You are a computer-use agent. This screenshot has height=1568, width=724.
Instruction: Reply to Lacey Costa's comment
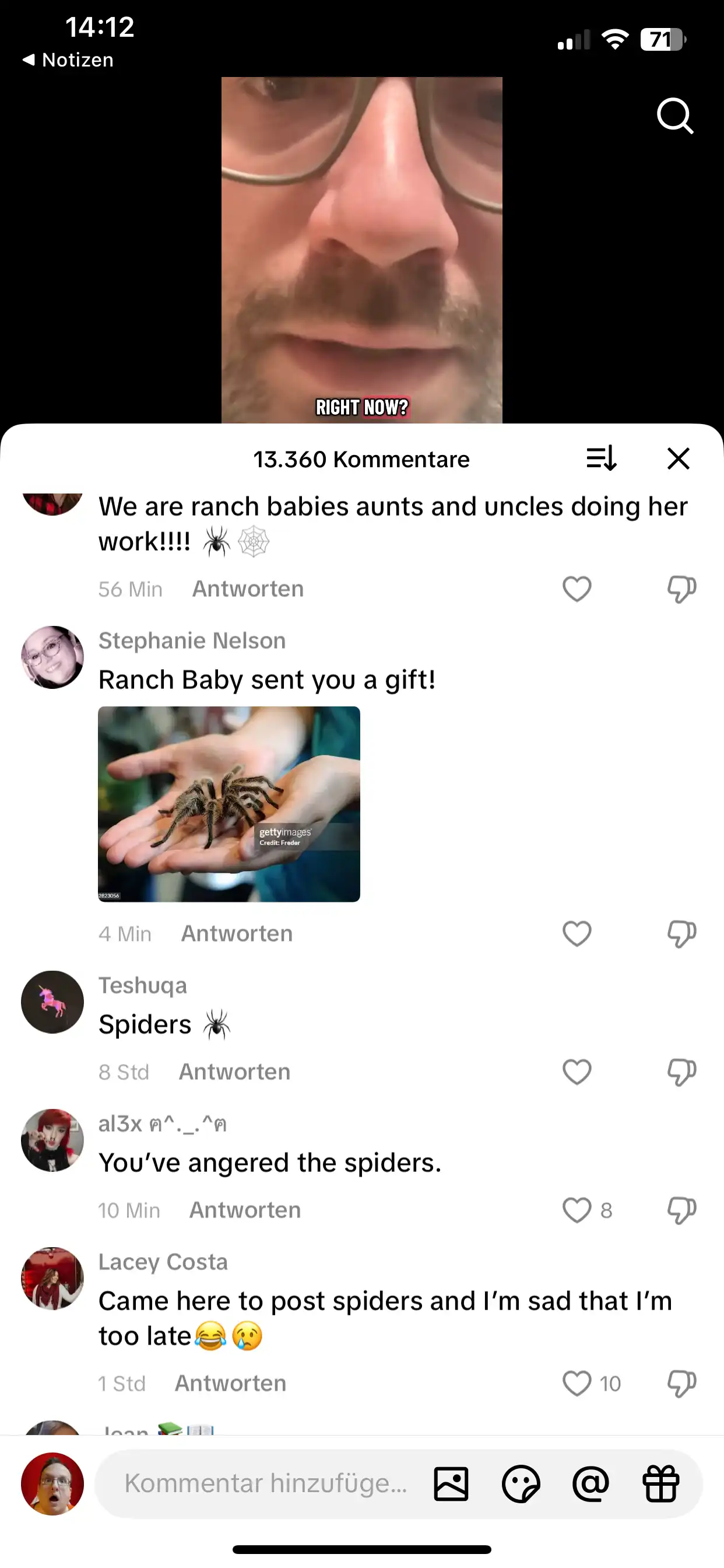click(x=231, y=1384)
